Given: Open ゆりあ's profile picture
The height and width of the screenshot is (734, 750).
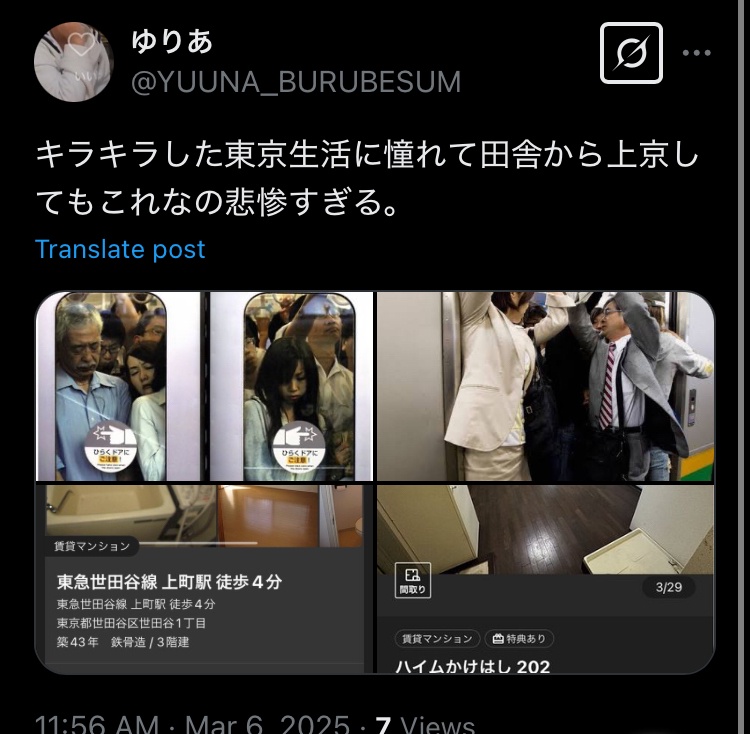Looking at the screenshot, I should pyautogui.click(x=73, y=62).
